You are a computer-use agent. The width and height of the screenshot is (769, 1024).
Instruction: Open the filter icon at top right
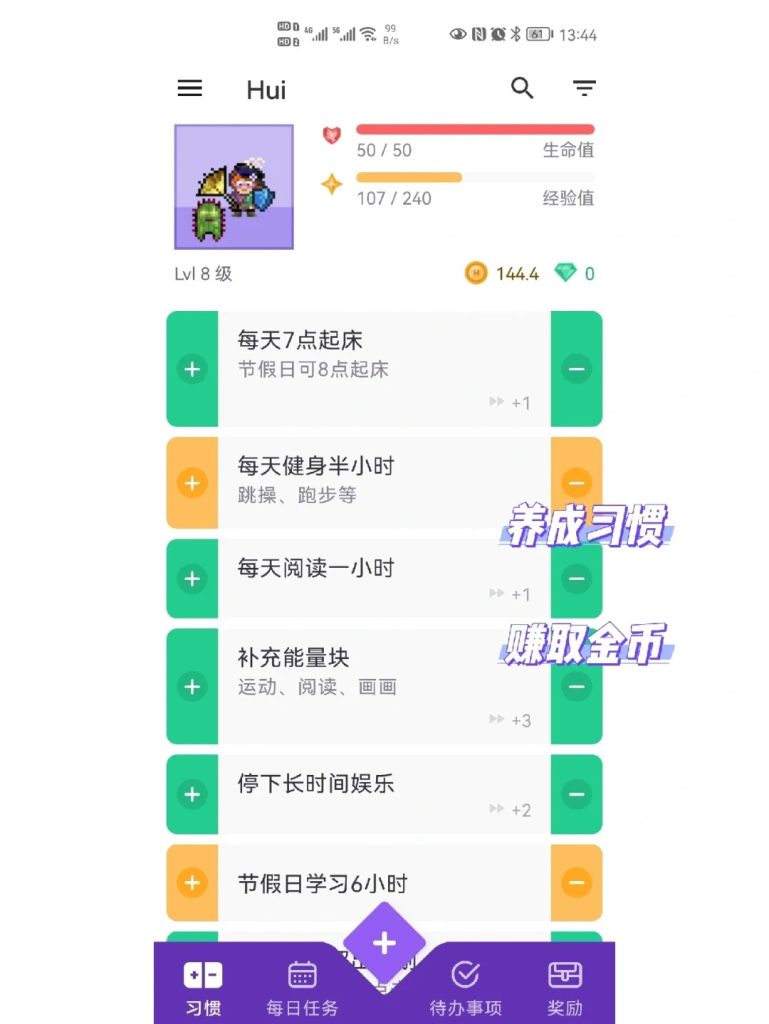584,89
